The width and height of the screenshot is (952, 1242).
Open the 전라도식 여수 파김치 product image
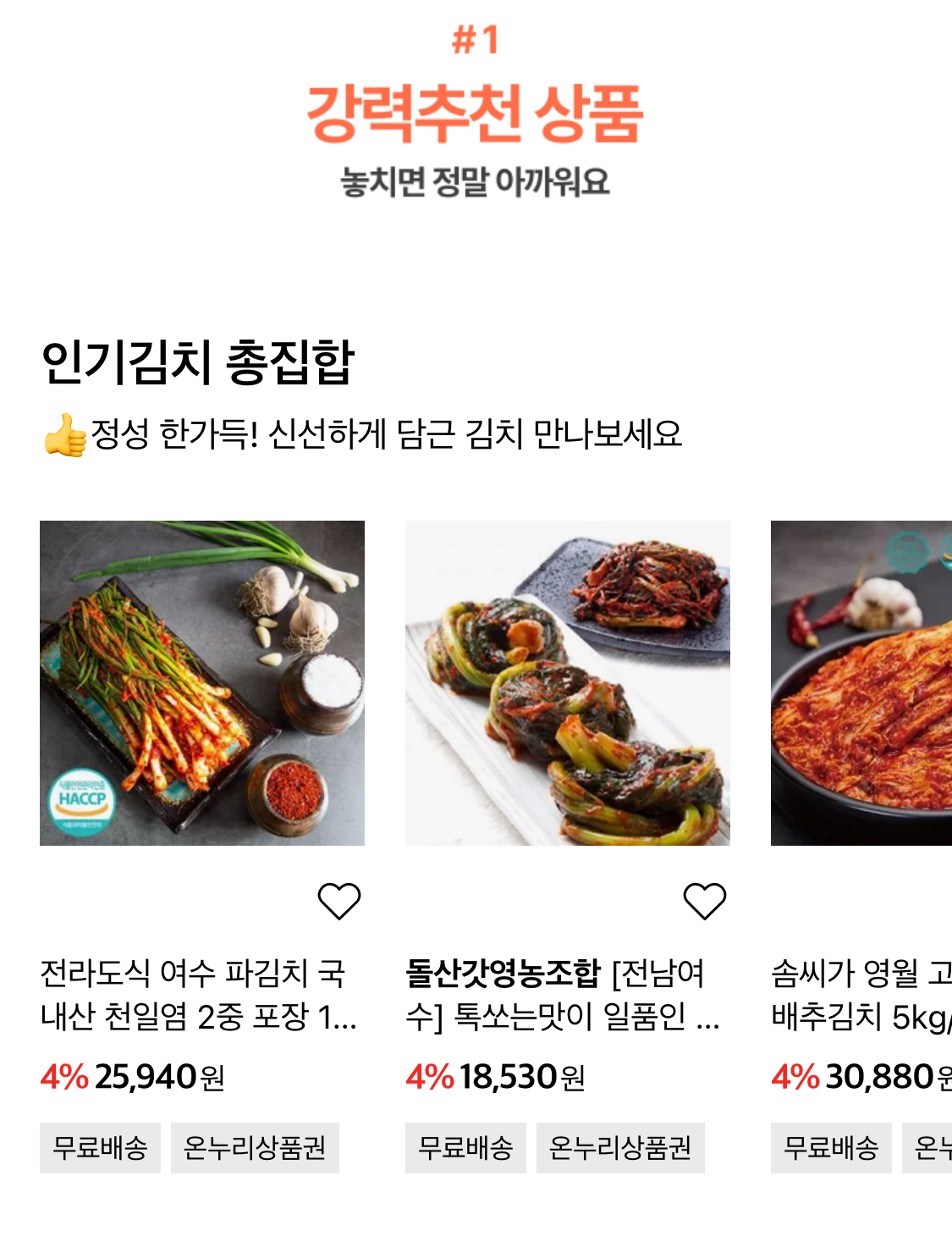(202, 682)
